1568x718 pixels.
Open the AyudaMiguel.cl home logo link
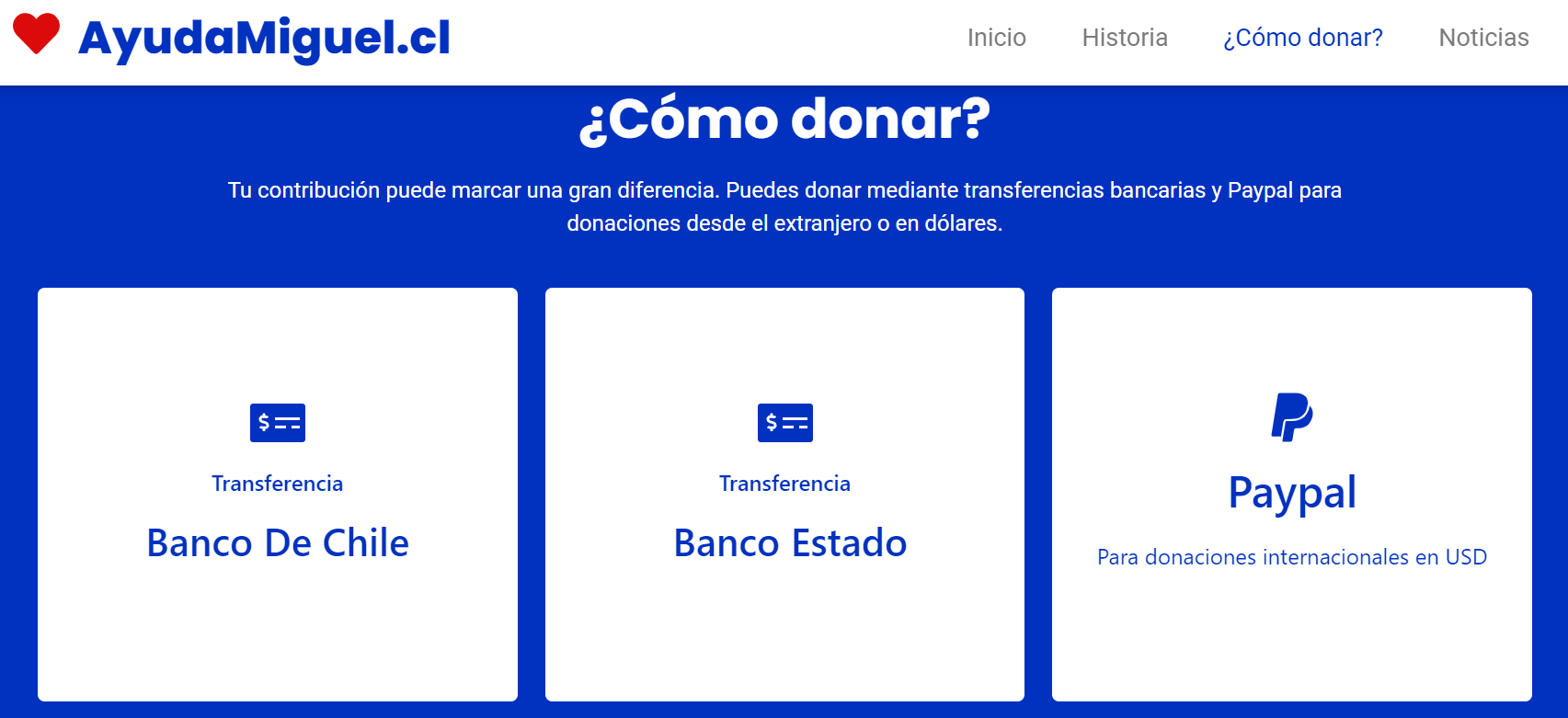point(263,38)
